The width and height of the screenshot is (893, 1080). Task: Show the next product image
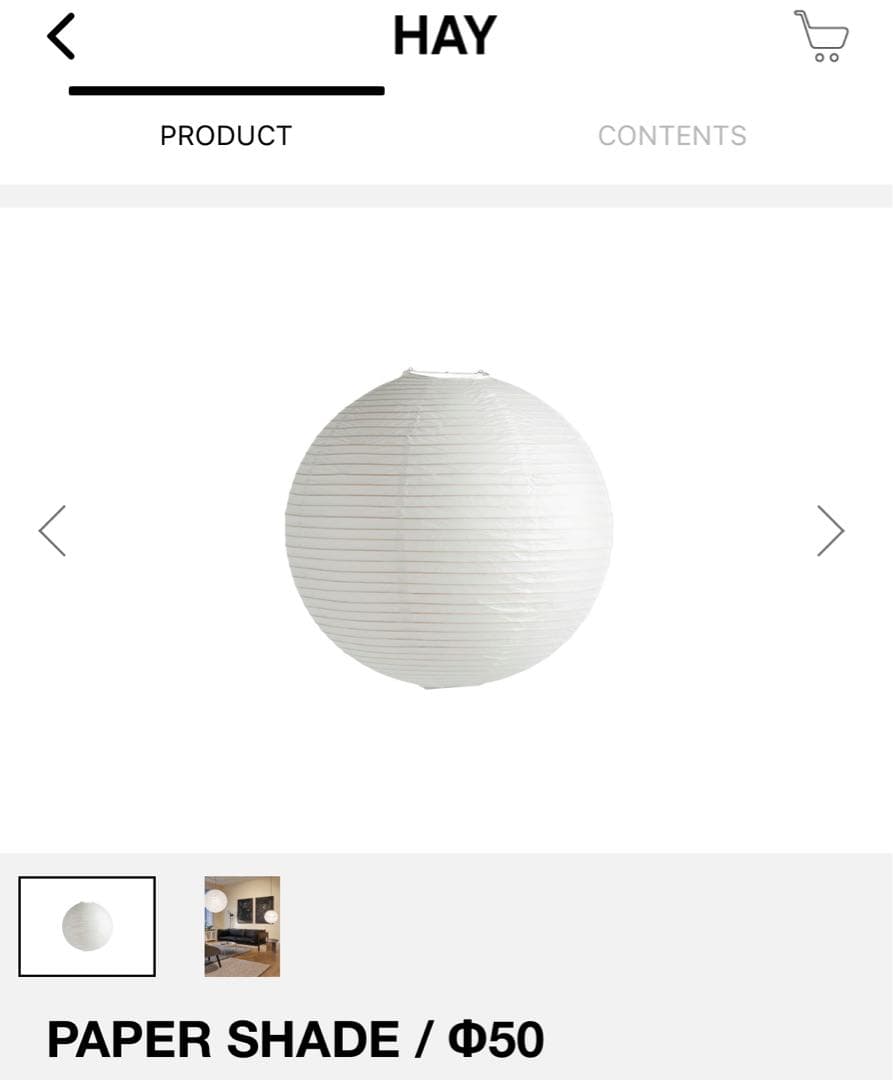830,530
